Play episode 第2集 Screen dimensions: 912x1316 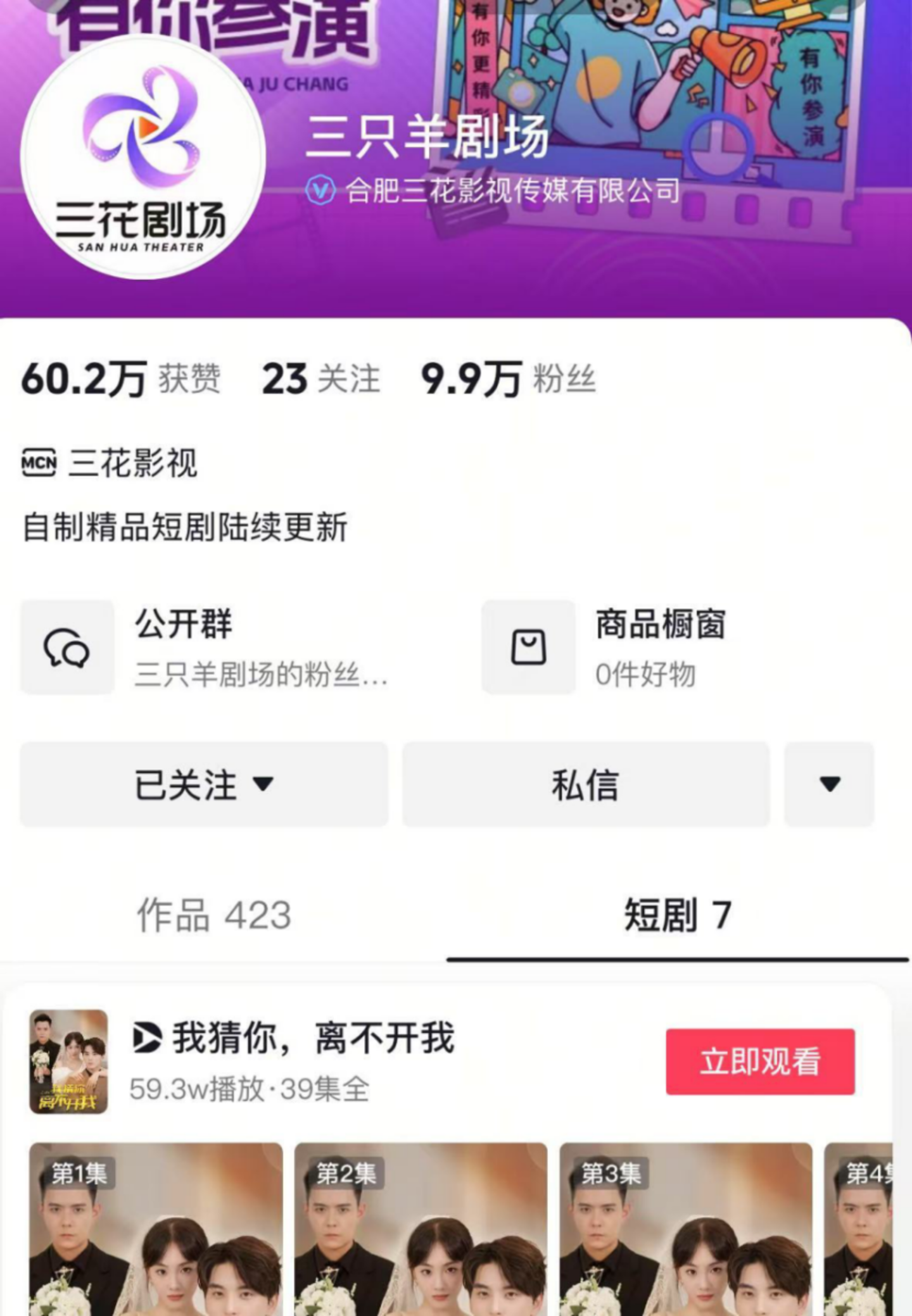click(x=421, y=1228)
